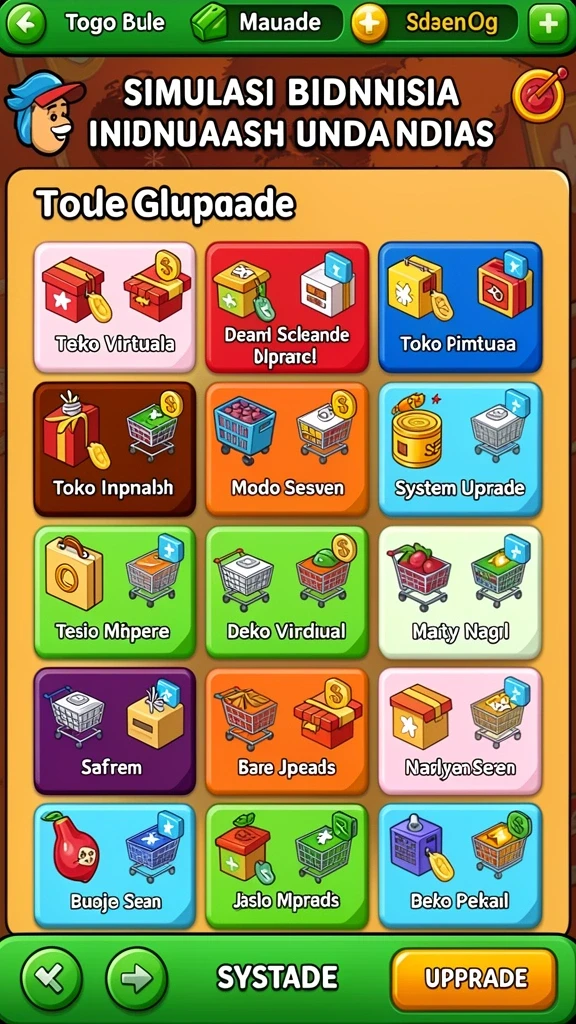Go back with the green arrow button
Screen dimensions: 576x1024
[x=26, y=24]
